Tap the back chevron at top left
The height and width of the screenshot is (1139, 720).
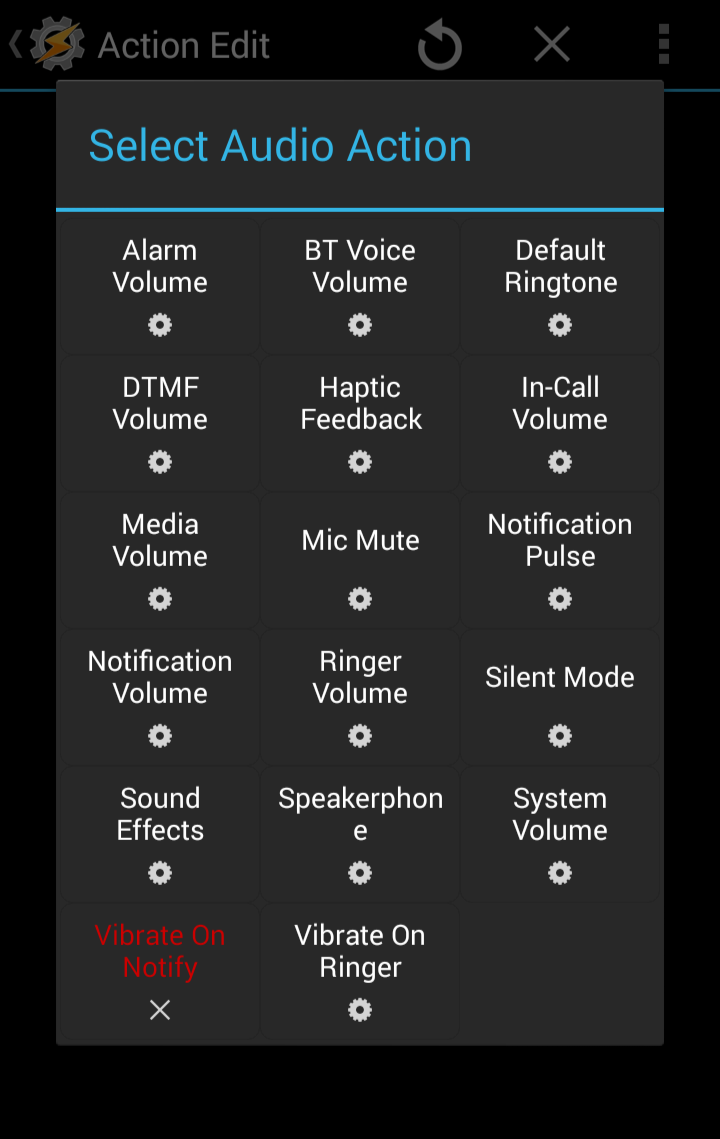tap(14, 44)
